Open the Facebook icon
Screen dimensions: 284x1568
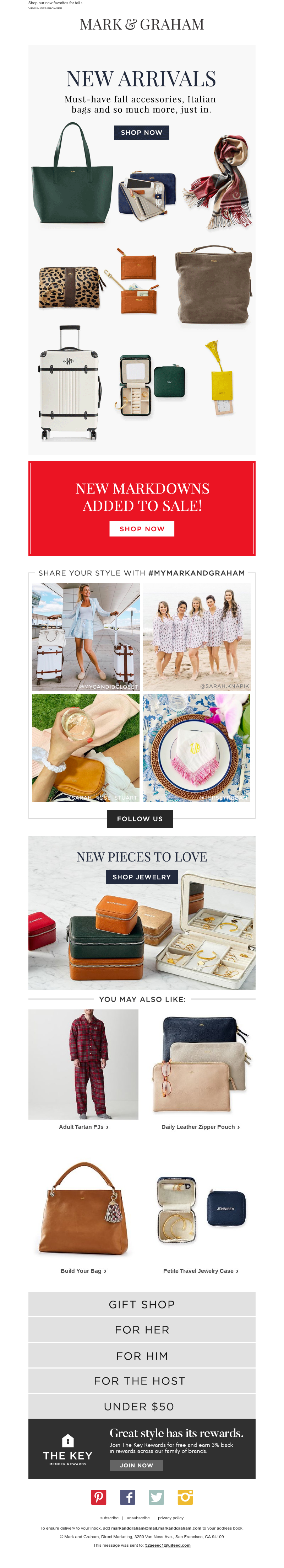[x=128, y=1497]
